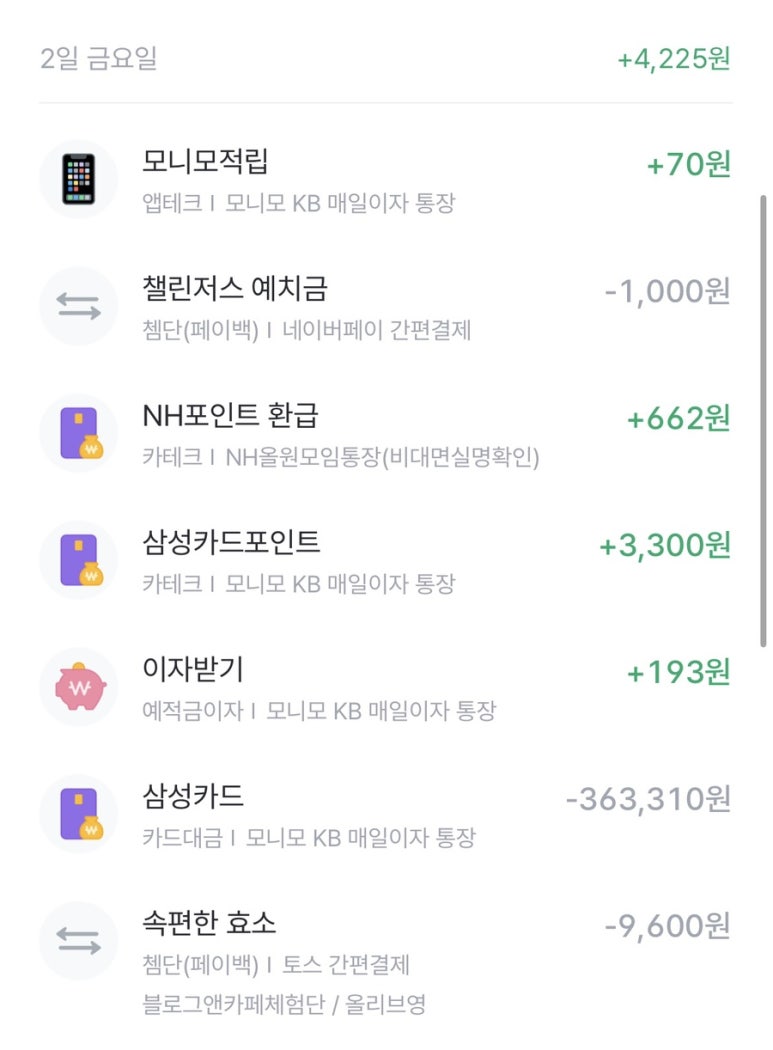Click the wallet icon next to 삼성카드포인트

pyautogui.click(x=78, y=559)
